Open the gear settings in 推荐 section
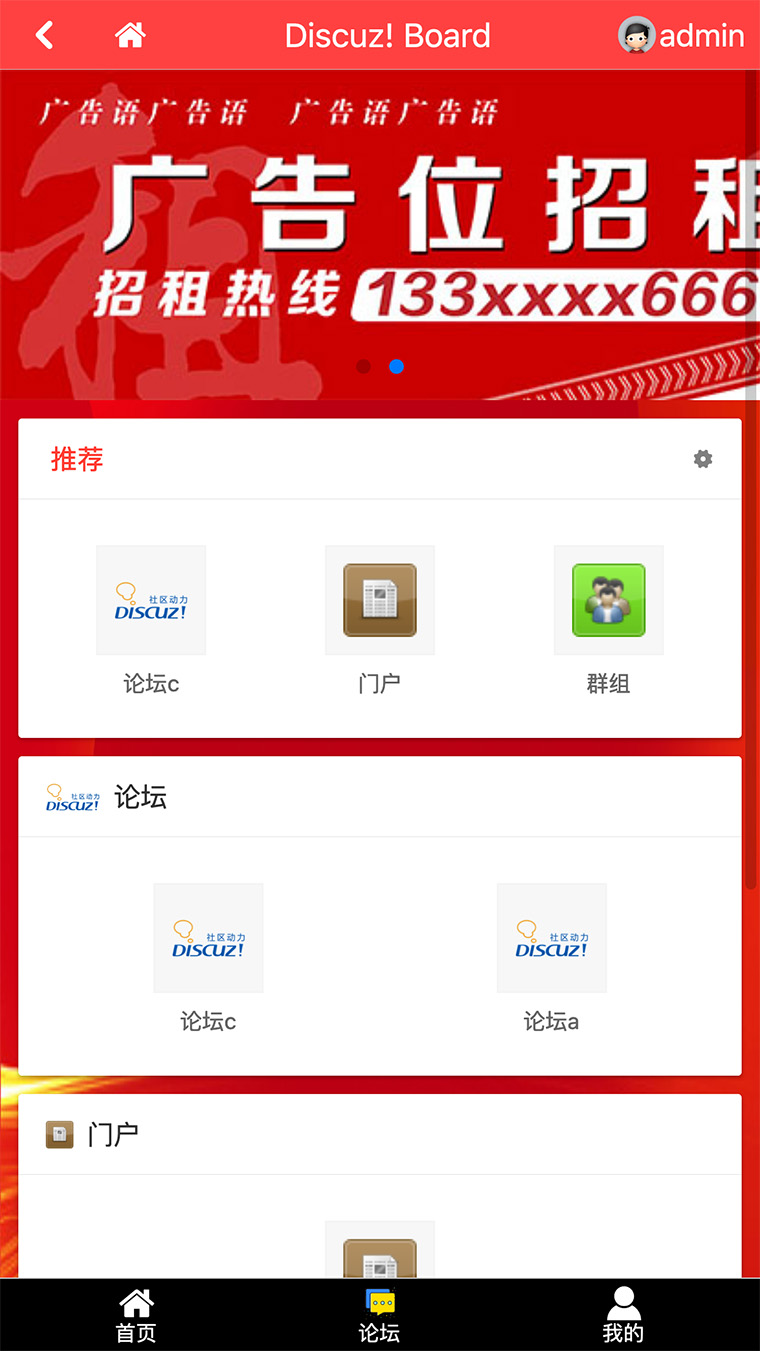 coord(703,459)
